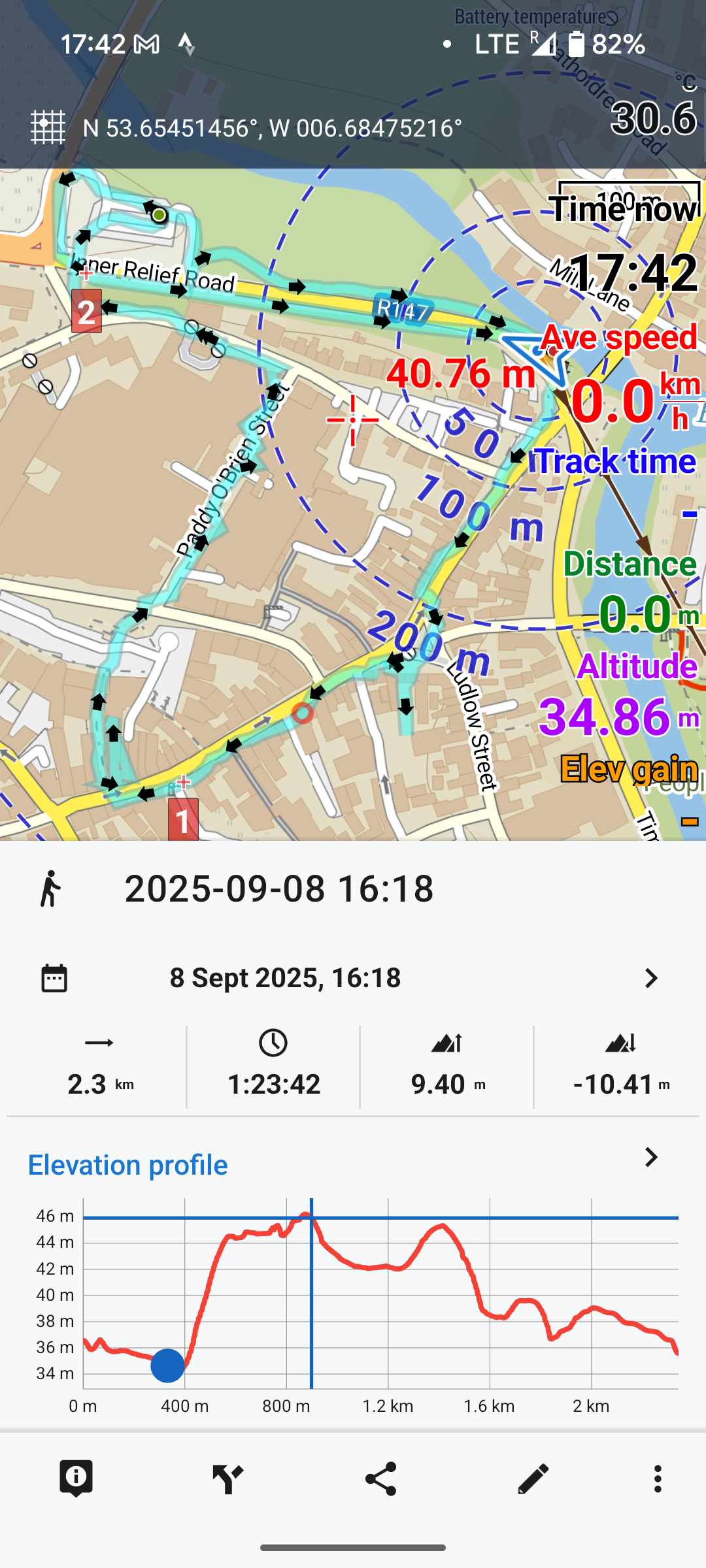Open the date row 8 Sept 2025, 16:18
This screenshot has height=1568, width=706.
(x=353, y=978)
